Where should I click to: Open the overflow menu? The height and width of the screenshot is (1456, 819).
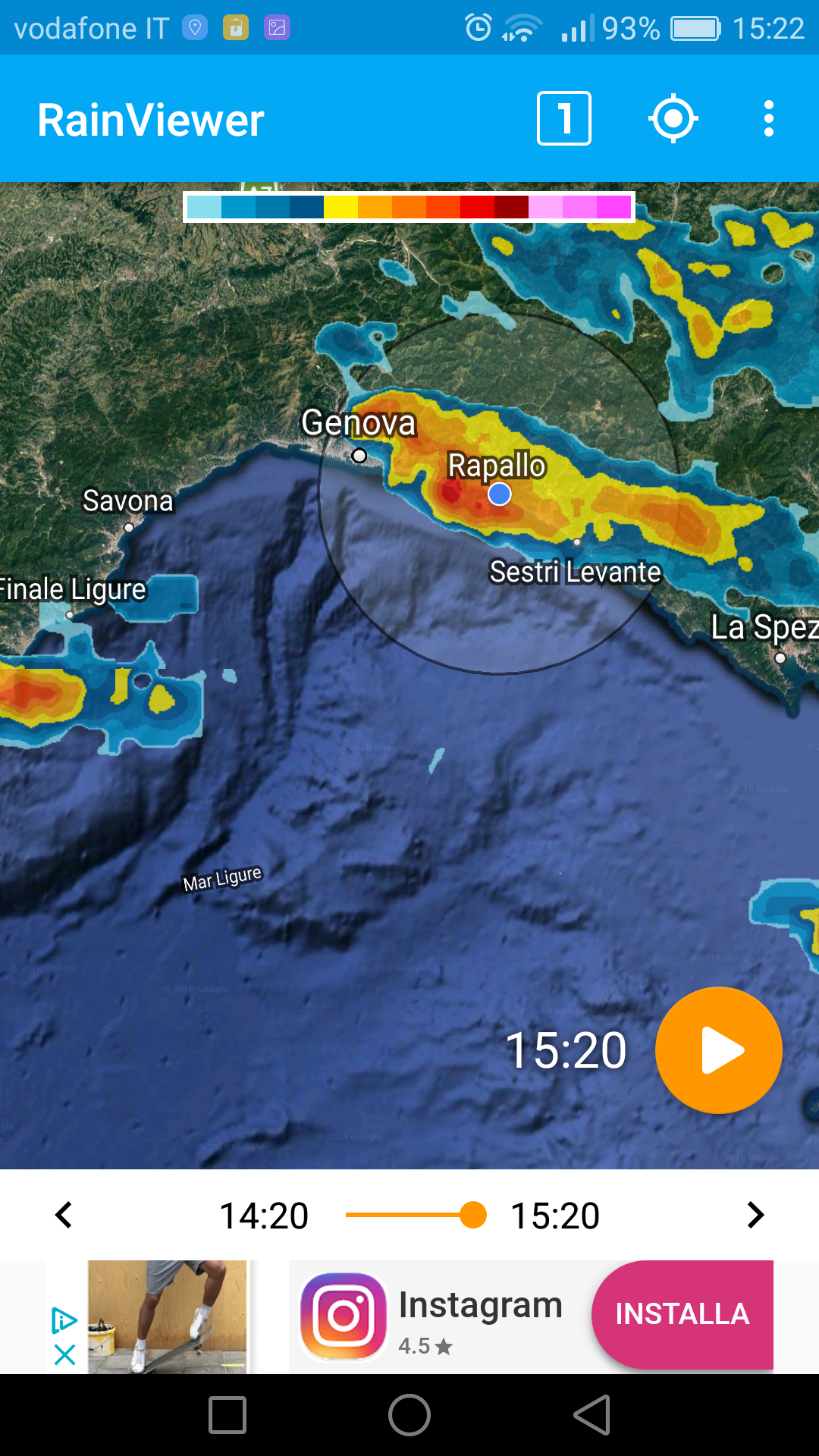[768, 118]
